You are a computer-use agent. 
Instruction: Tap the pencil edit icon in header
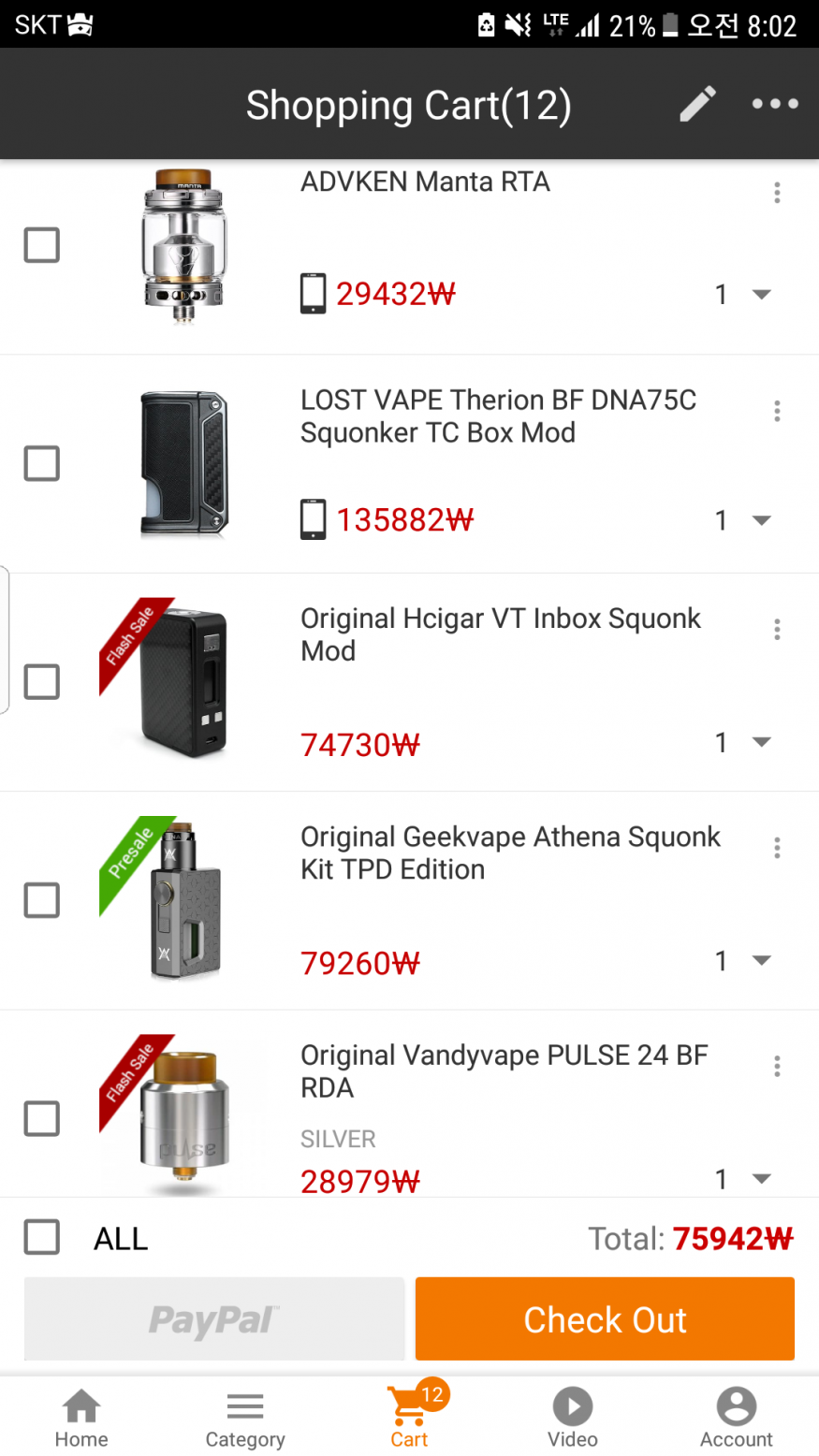click(x=697, y=104)
